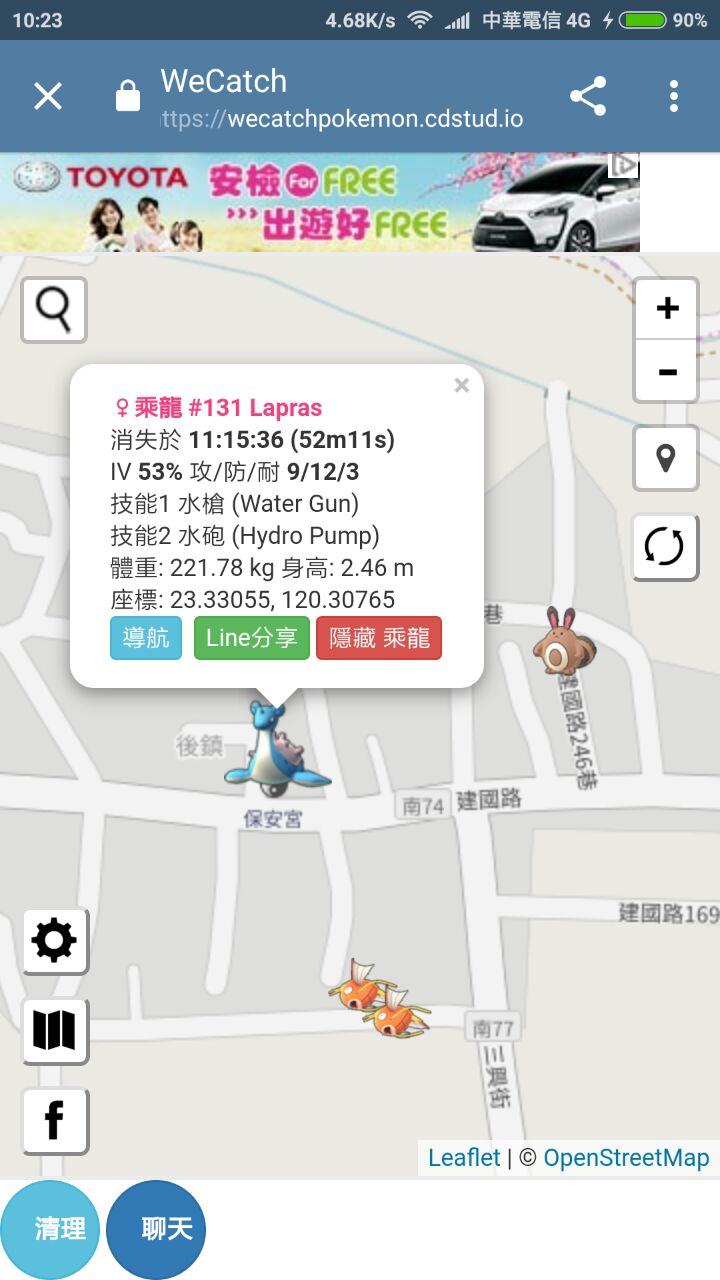This screenshot has height=1280, width=720.
Task: Refresh the Pokémon map
Action: pyautogui.click(x=665, y=547)
